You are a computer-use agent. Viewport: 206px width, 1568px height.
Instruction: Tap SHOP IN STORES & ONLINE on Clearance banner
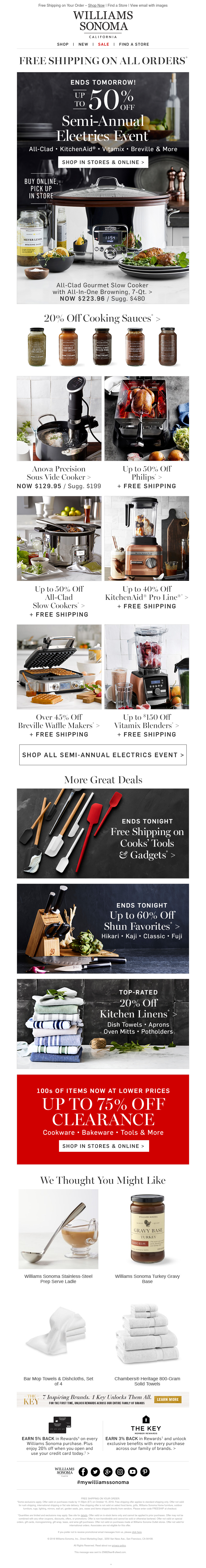(103, 1146)
